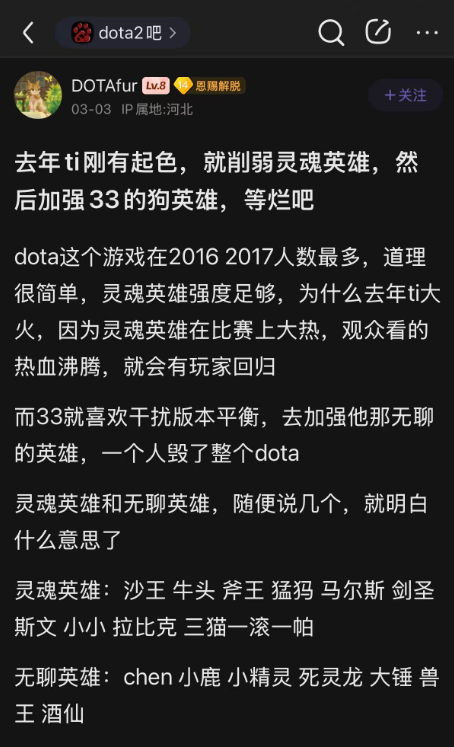Go back using the top-left arrow

29,33
